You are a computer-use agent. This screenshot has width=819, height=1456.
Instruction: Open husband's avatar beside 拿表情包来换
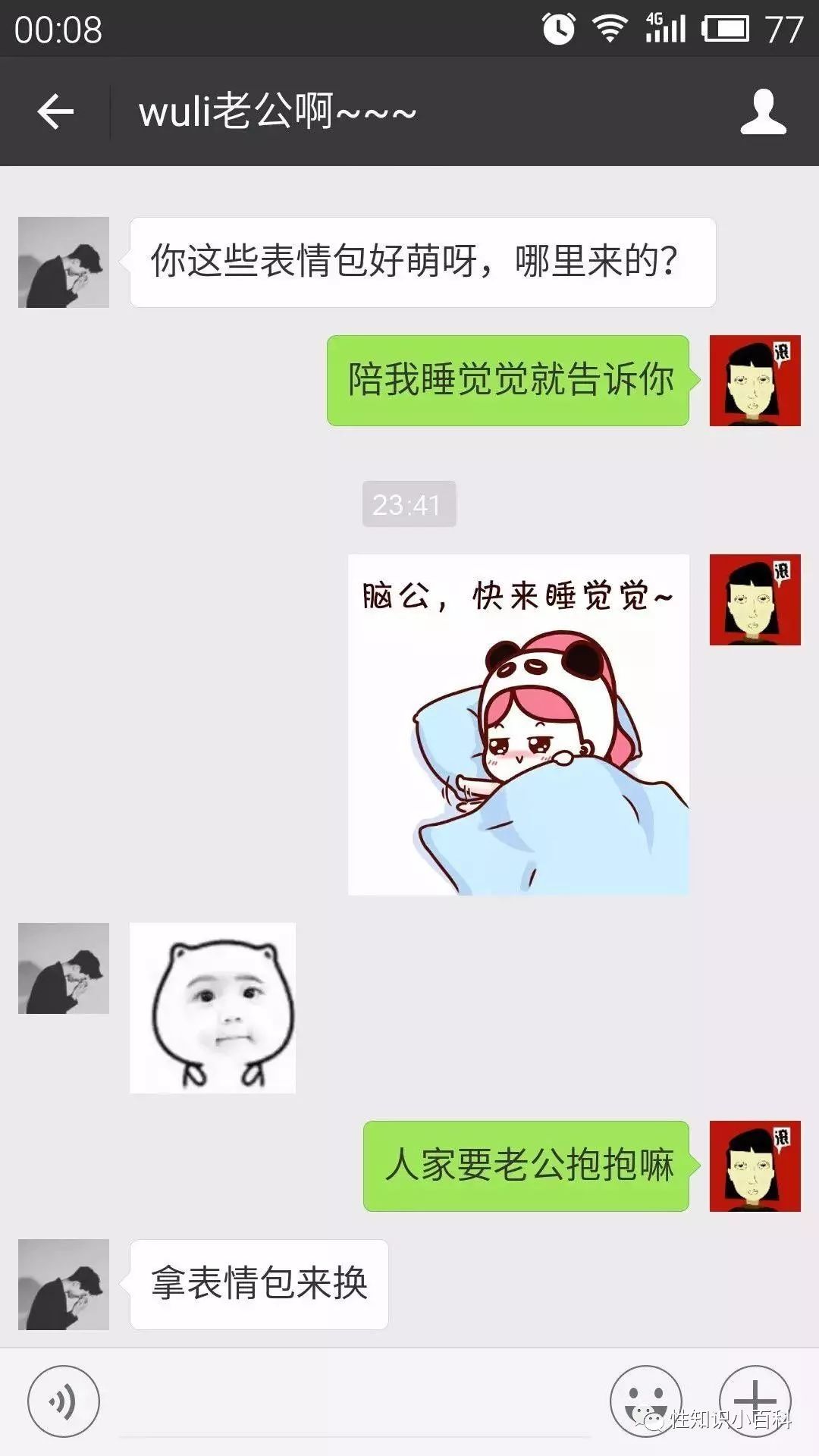coord(64,1285)
